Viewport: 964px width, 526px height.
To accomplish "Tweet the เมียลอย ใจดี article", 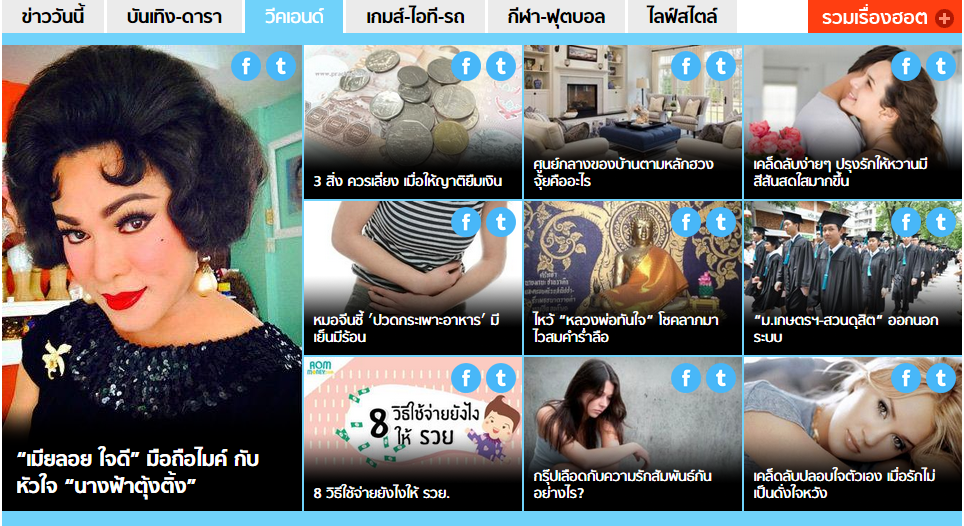I will click(281, 66).
